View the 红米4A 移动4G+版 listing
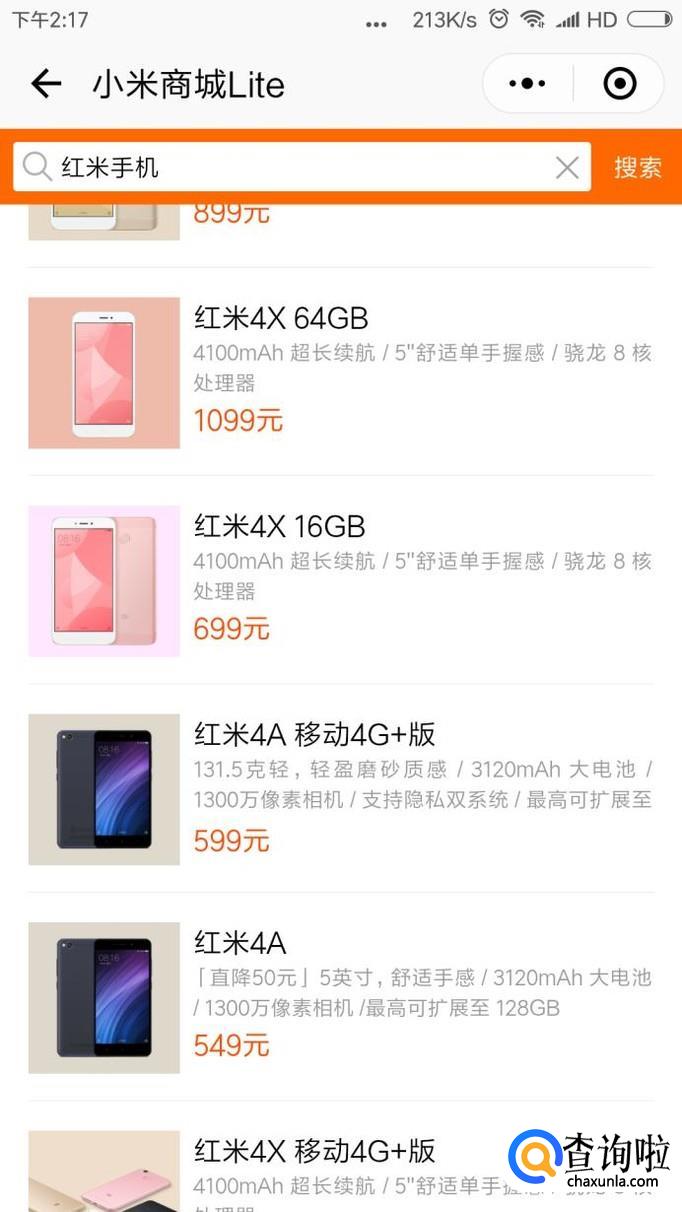The height and width of the screenshot is (1212, 682). (340, 789)
